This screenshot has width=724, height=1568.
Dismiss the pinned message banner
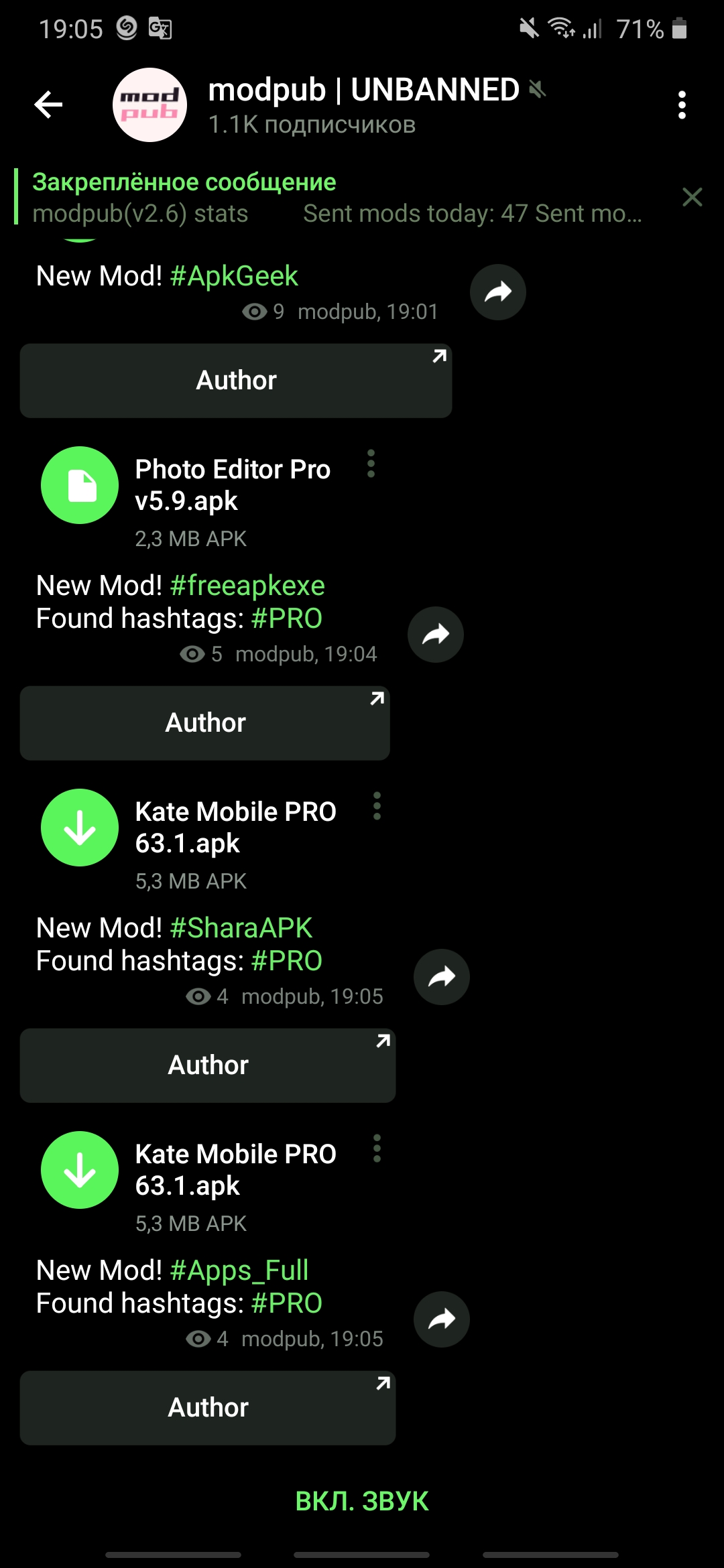coord(692,197)
